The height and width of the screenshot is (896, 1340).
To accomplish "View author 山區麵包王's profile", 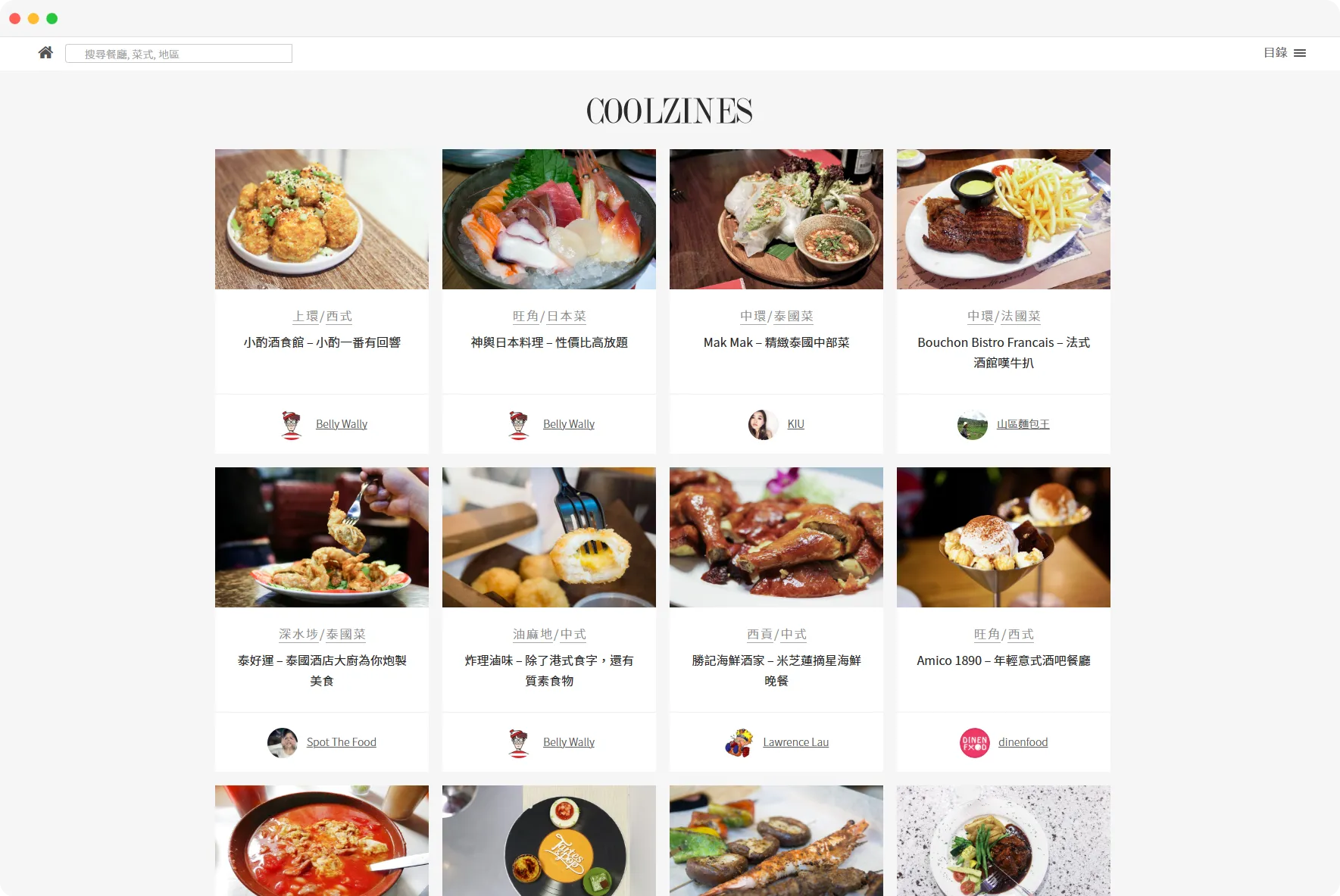I will [1023, 424].
